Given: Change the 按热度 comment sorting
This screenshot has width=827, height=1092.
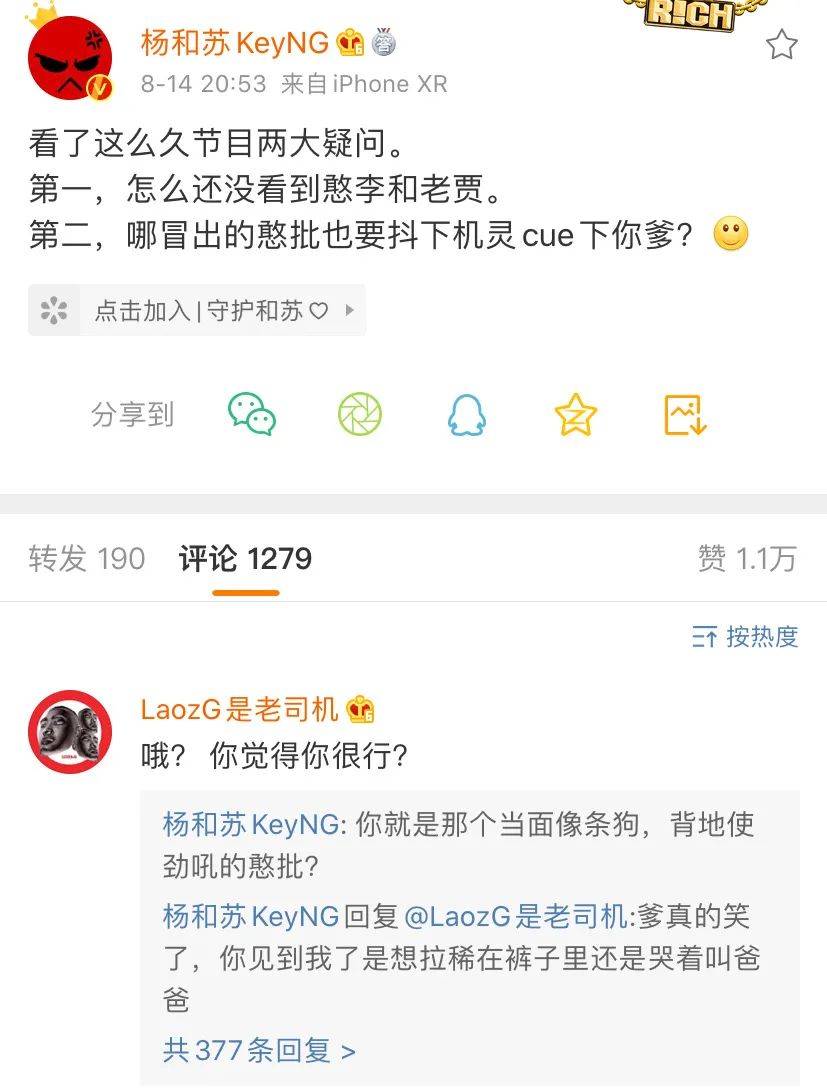Looking at the screenshot, I should coord(745,636).
